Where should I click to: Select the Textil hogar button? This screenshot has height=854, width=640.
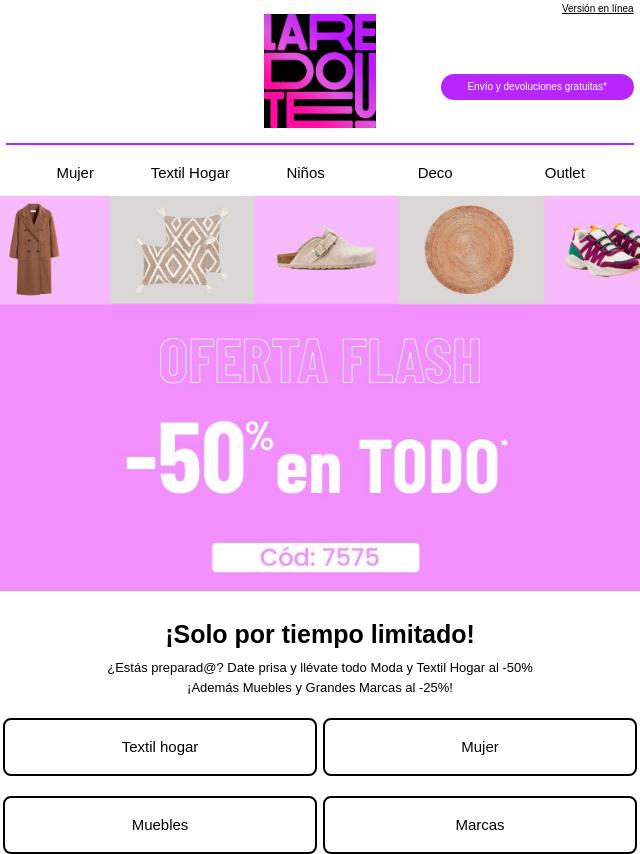160,747
